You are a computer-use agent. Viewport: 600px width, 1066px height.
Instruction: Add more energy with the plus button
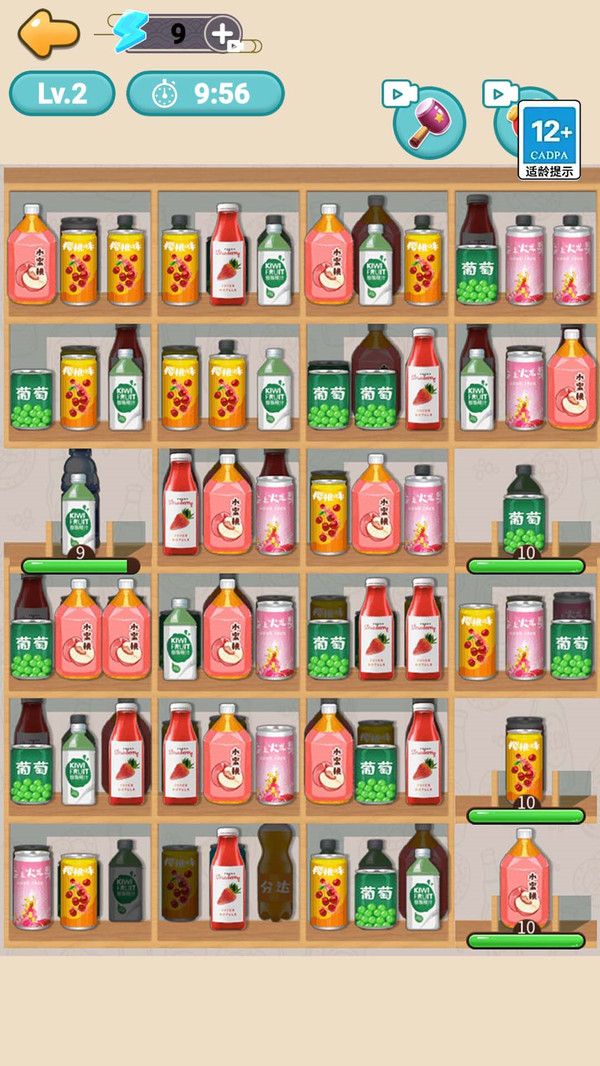coord(221,34)
